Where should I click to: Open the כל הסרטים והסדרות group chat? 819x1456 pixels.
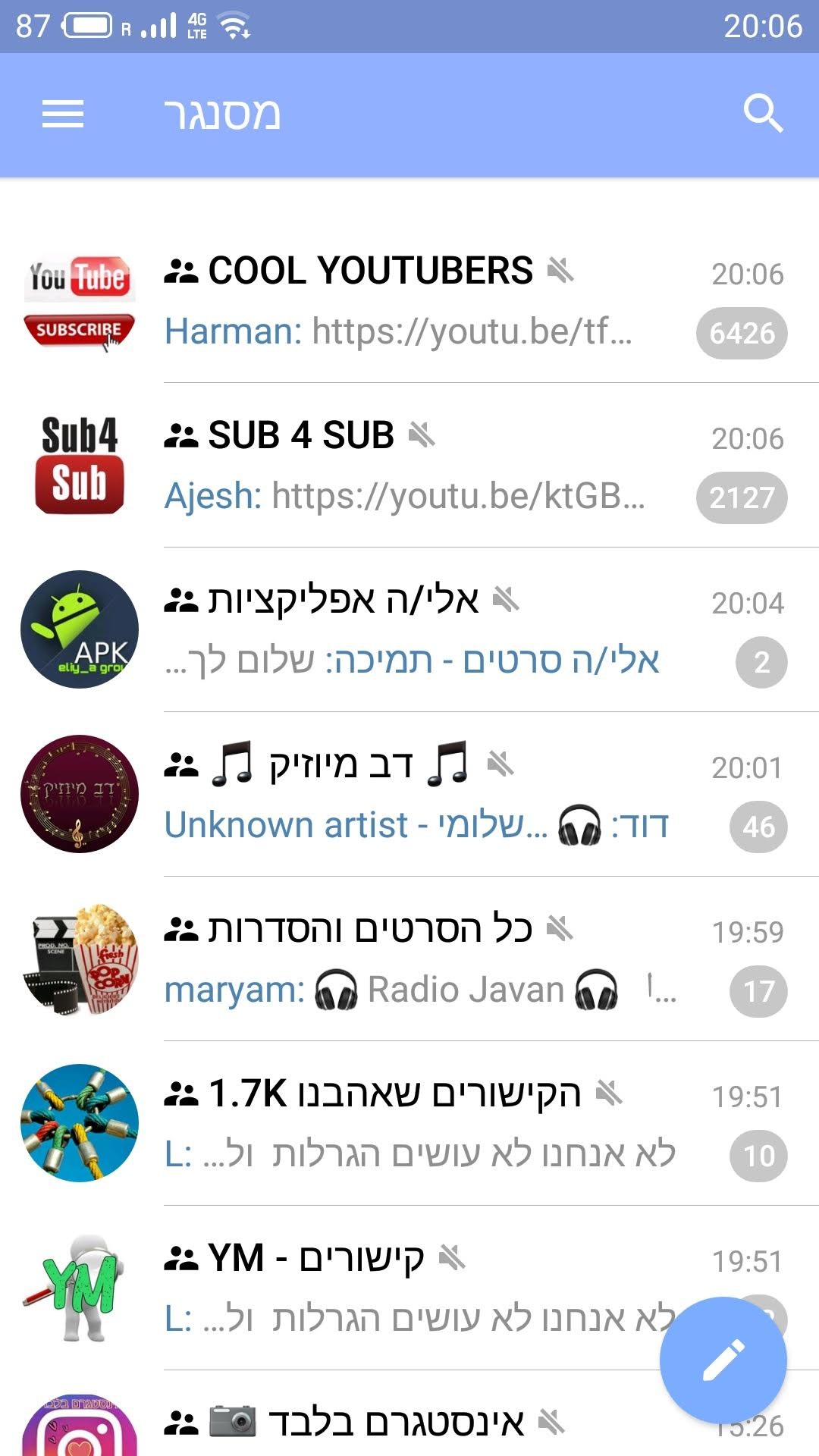409,959
